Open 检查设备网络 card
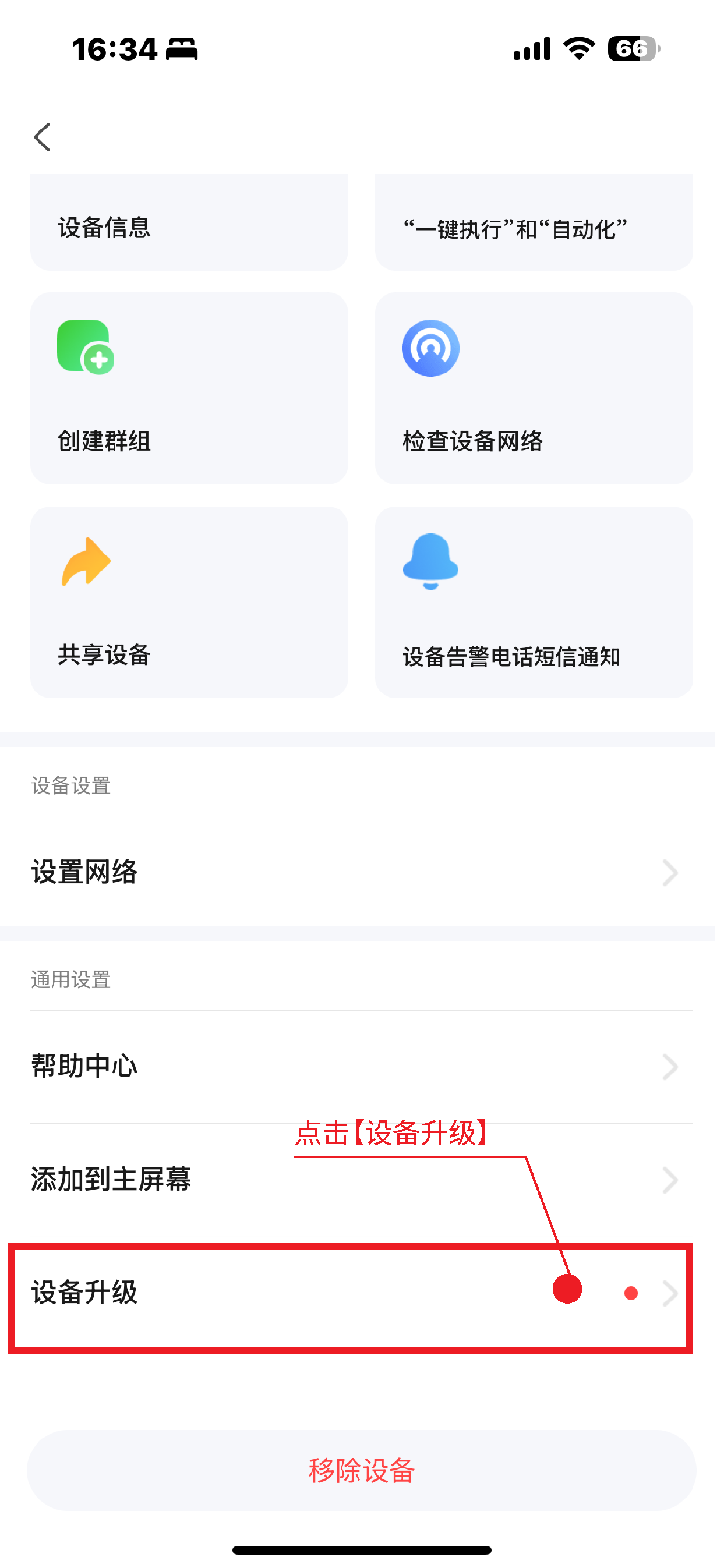Image resolution: width=724 pixels, height=1568 pixels. [534, 388]
